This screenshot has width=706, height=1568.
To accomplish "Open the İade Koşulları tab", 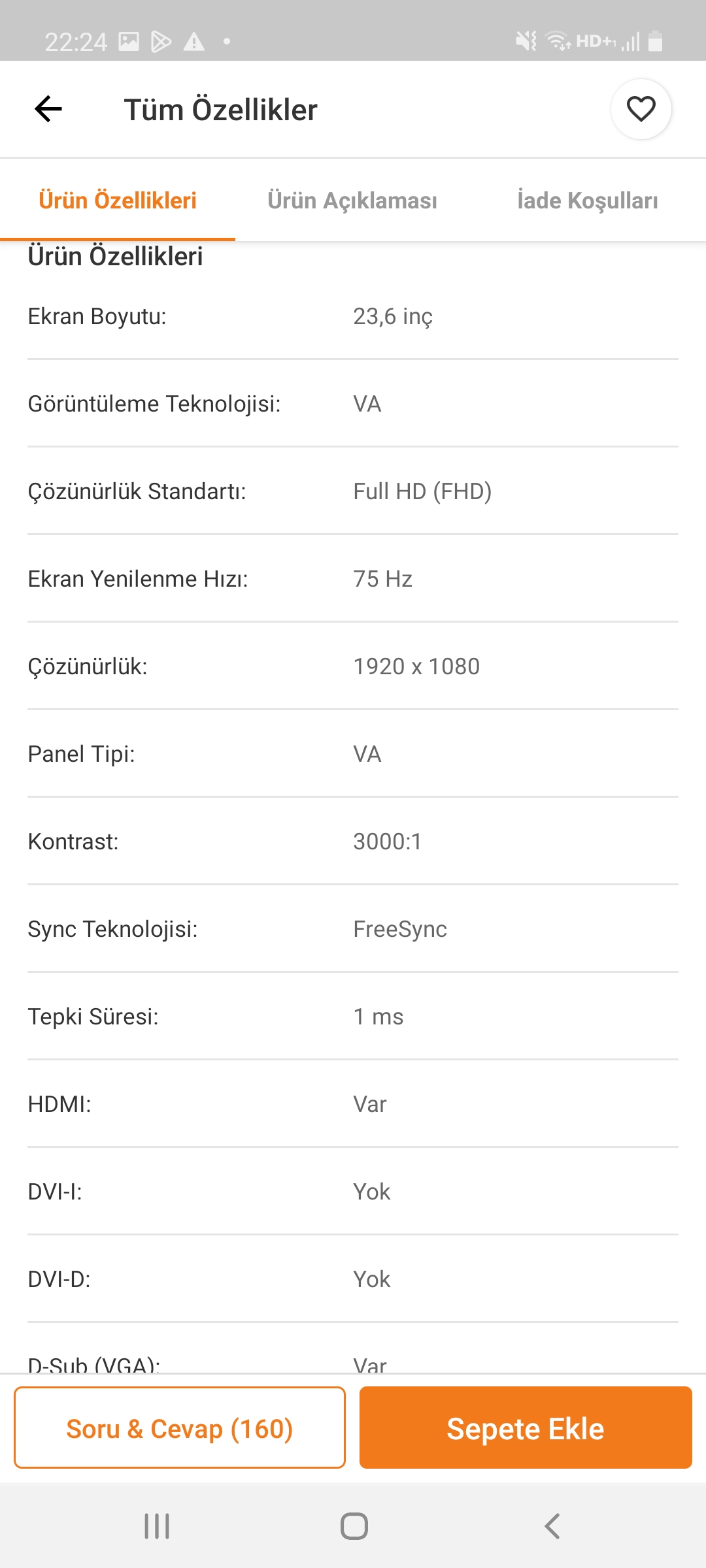I will 588,201.
